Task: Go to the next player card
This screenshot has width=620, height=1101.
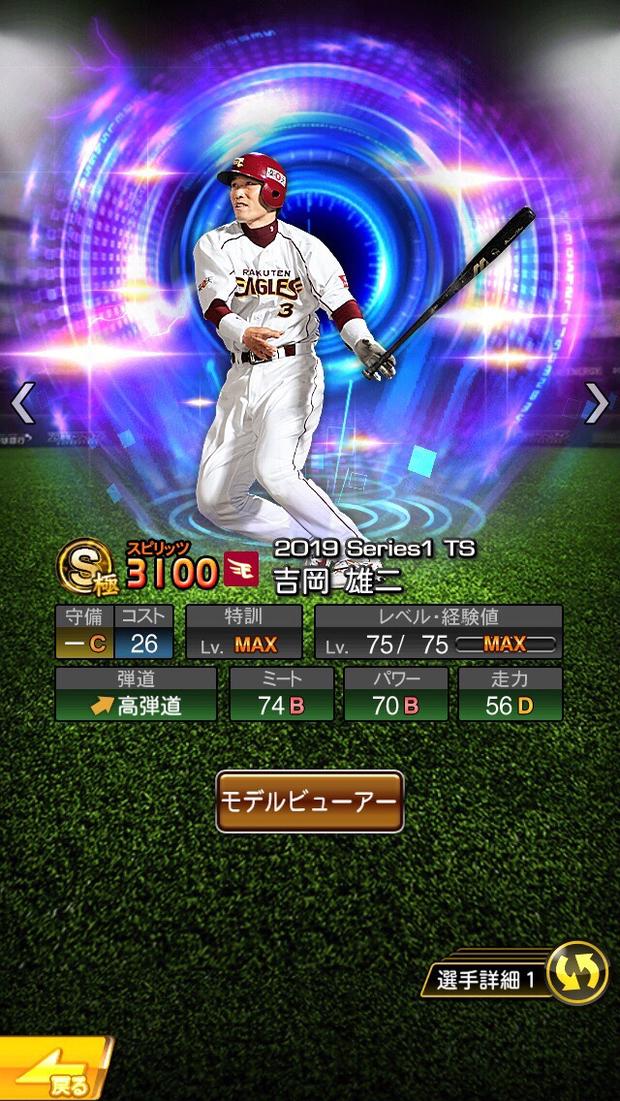Action: click(x=596, y=403)
